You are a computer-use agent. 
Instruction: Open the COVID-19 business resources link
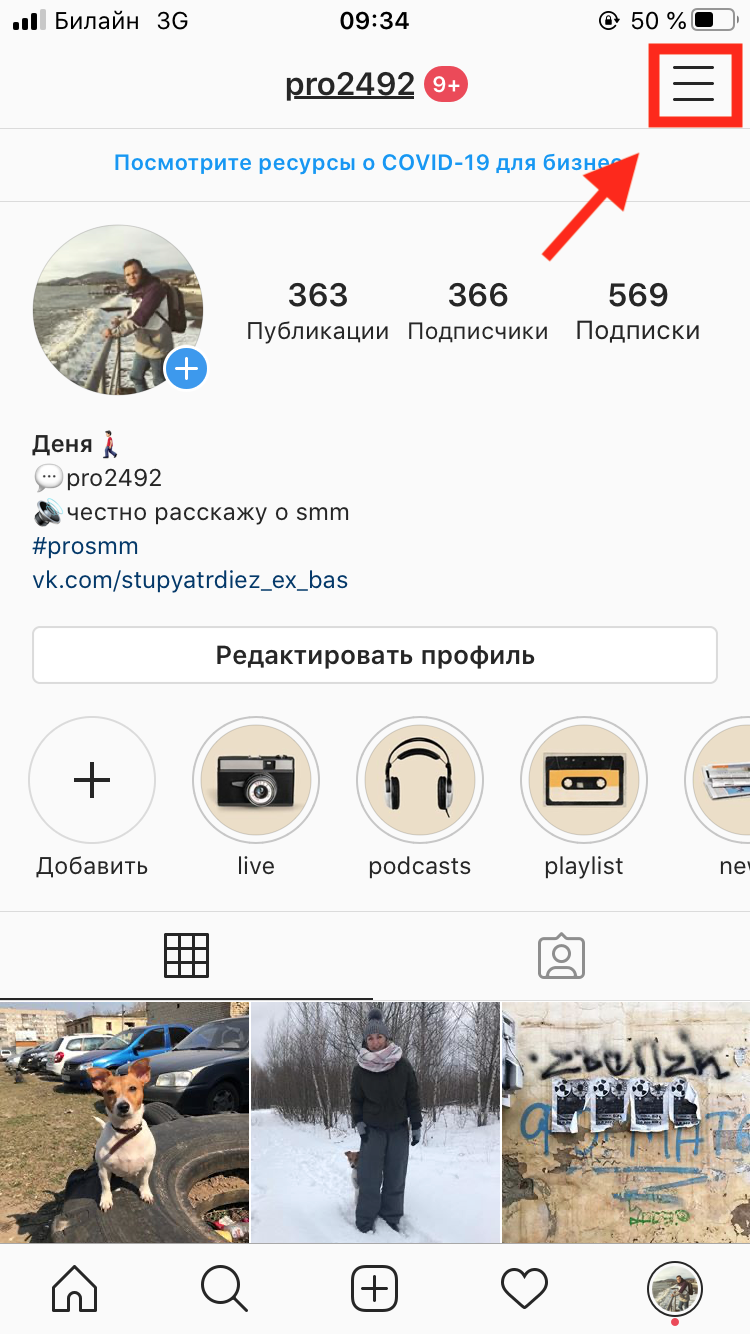(x=368, y=162)
